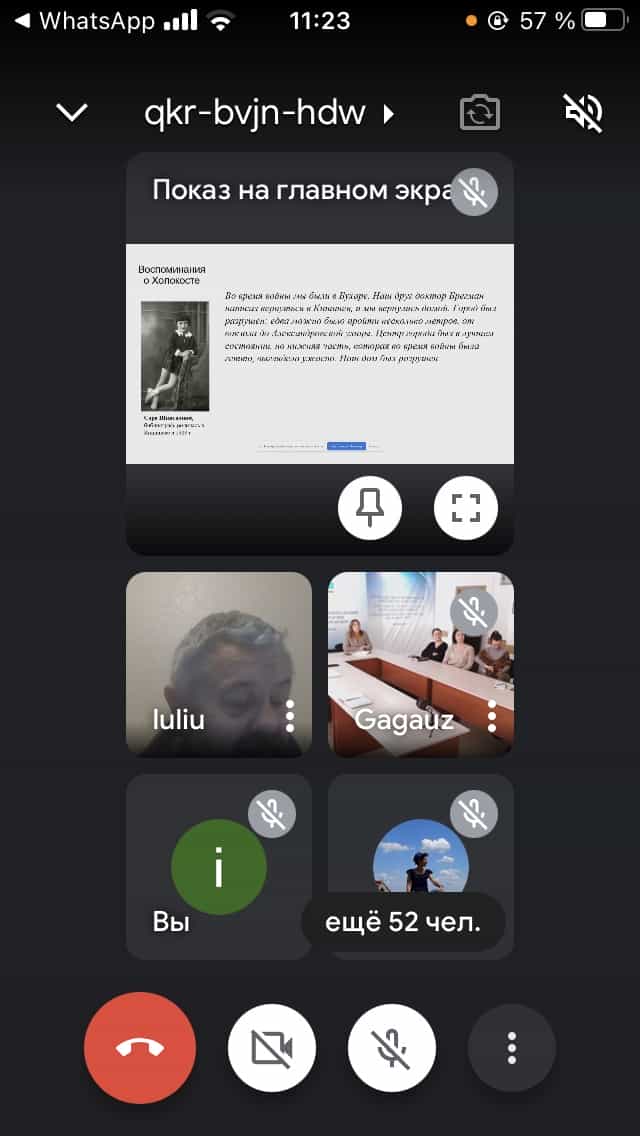
Task: Turn the camera on
Action: click(272, 1047)
